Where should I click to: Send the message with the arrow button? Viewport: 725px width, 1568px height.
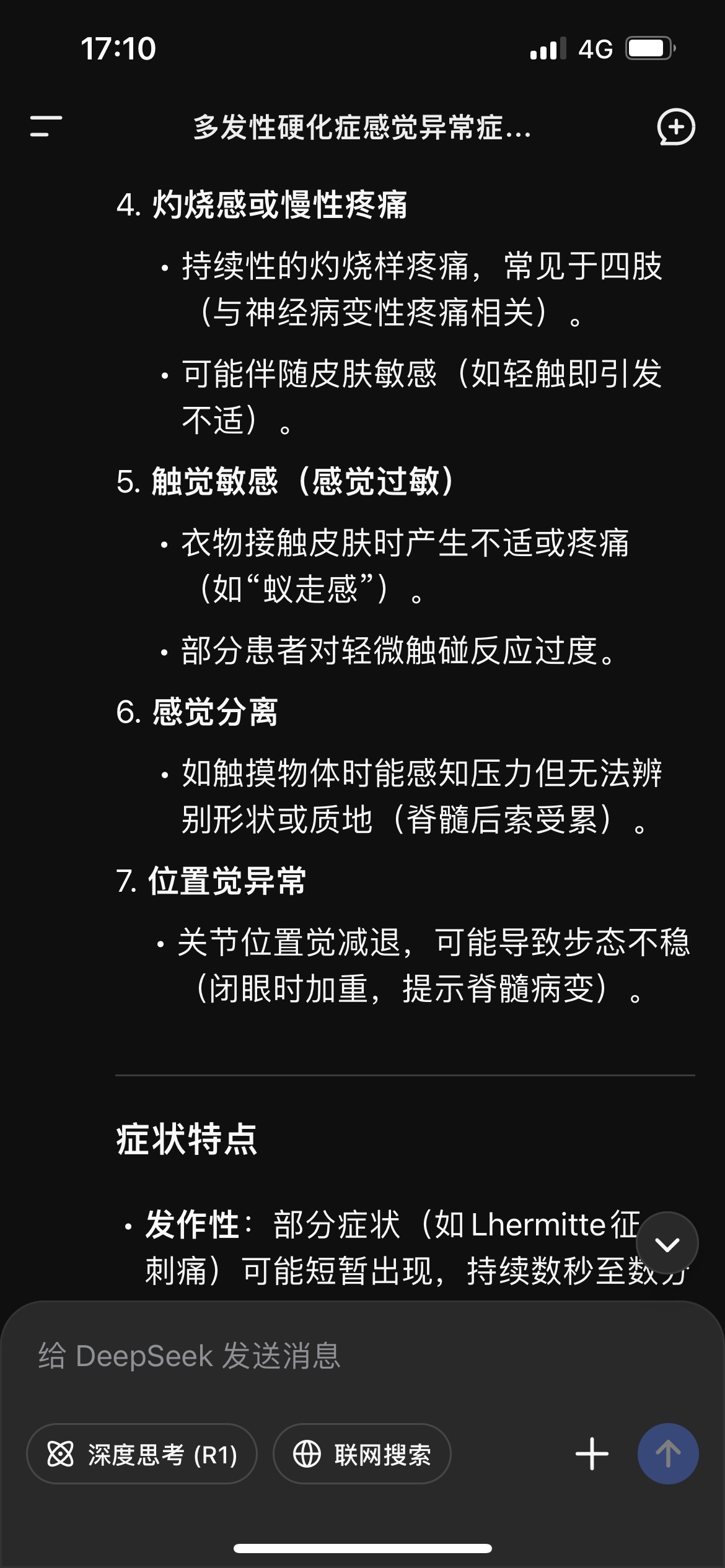tap(668, 1454)
